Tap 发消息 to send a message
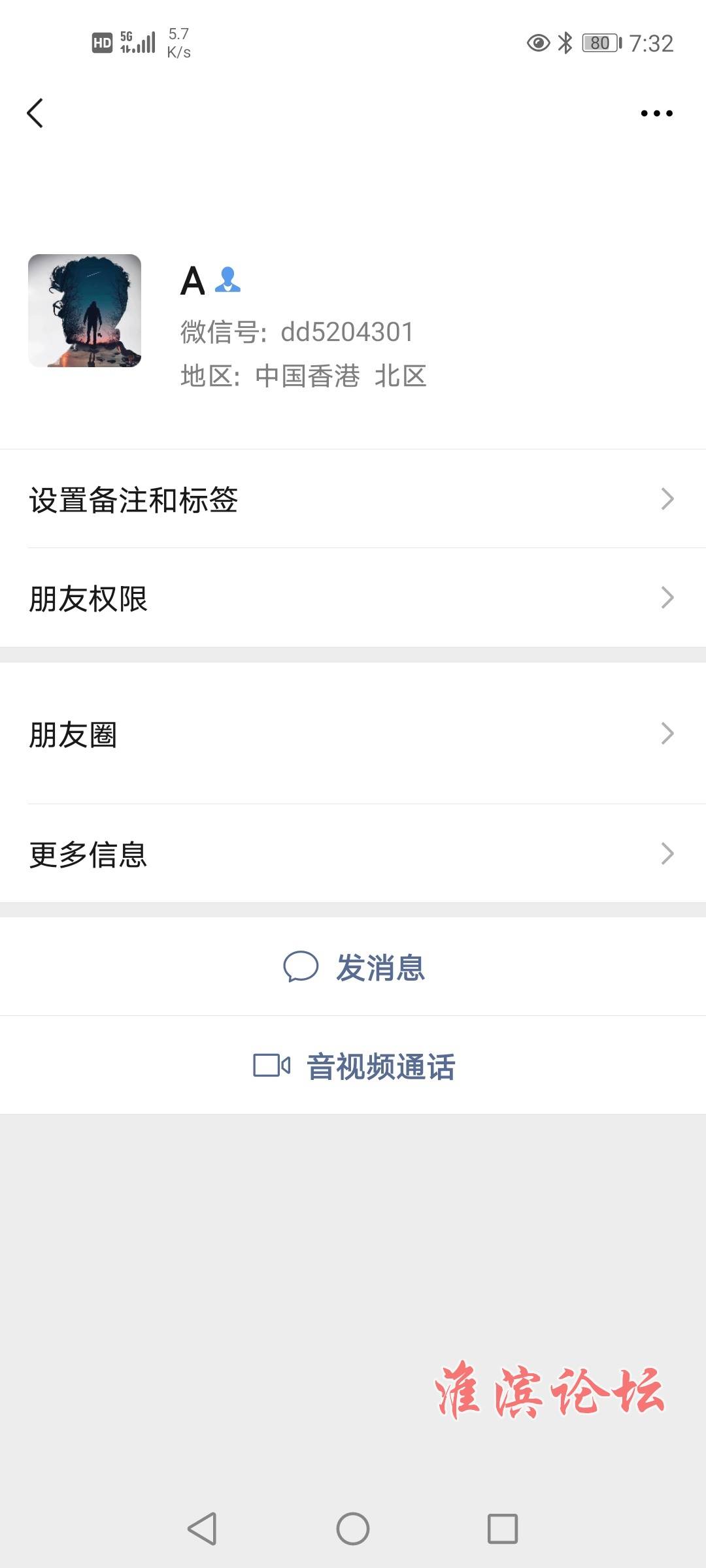The image size is (706, 1568). pos(353,967)
